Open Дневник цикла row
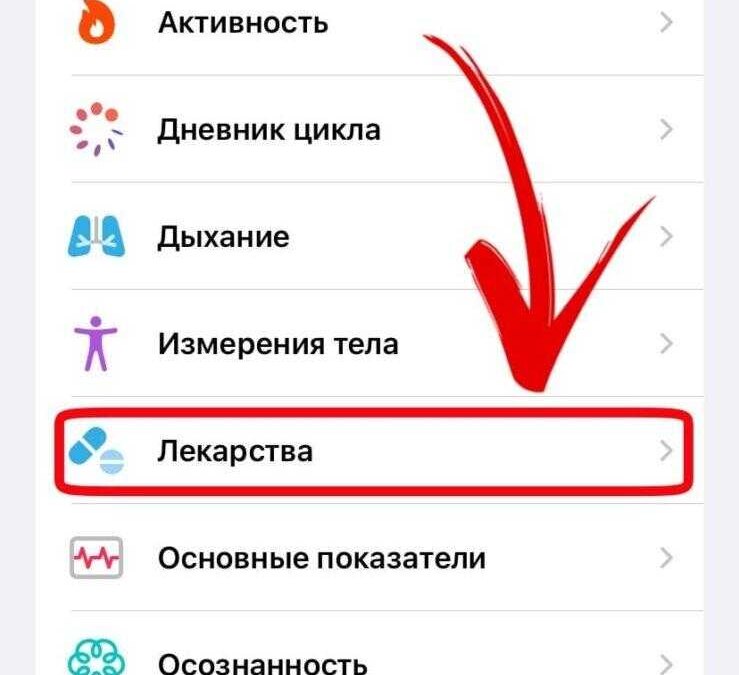This screenshot has width=739, height=675. 268,130
